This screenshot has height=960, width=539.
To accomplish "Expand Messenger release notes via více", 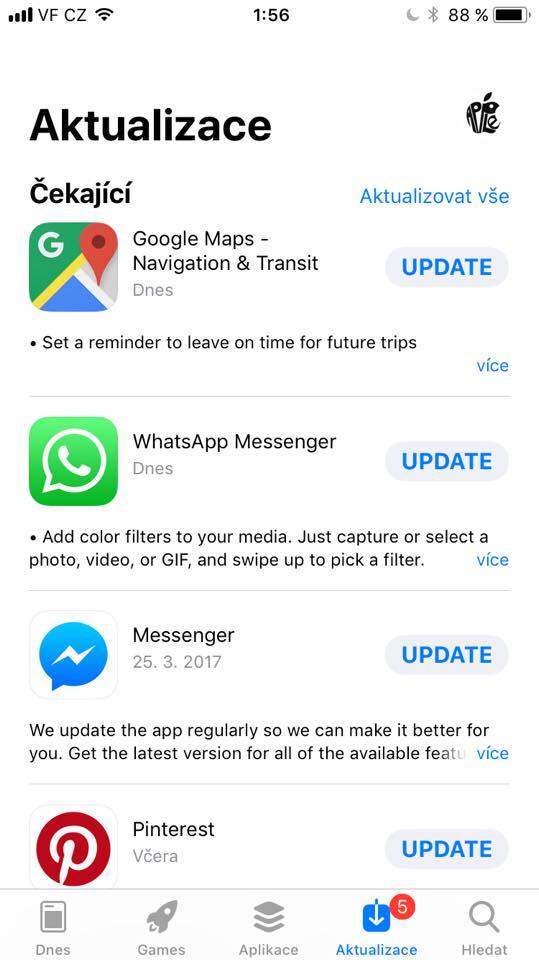I will pos(492,753).
